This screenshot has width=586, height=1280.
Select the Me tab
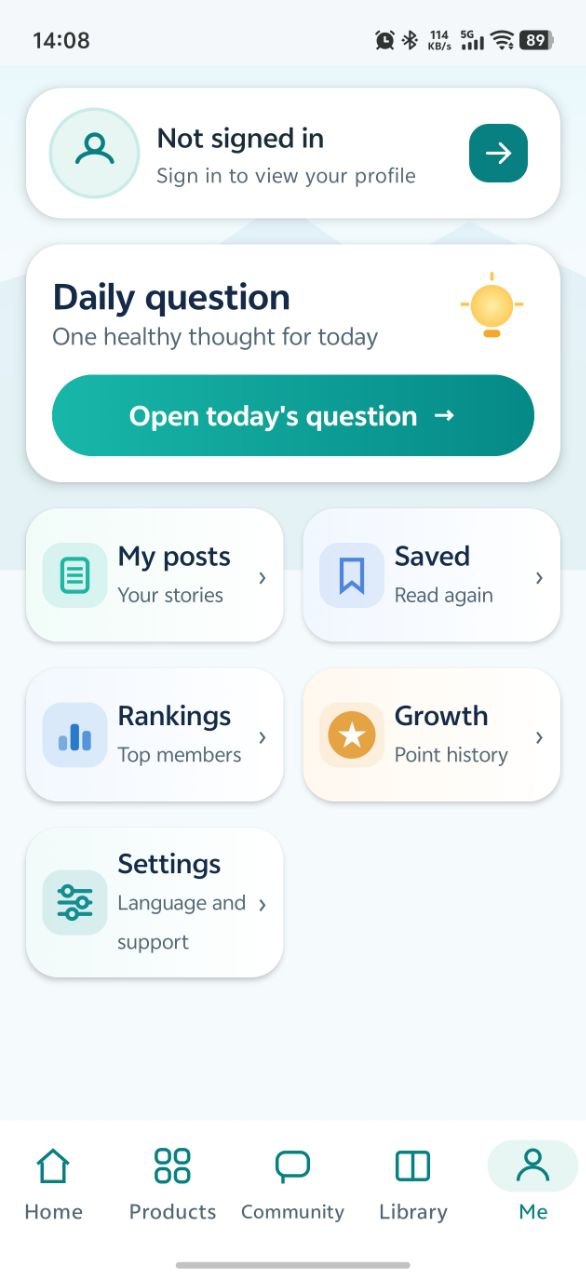pos(533,1185)
